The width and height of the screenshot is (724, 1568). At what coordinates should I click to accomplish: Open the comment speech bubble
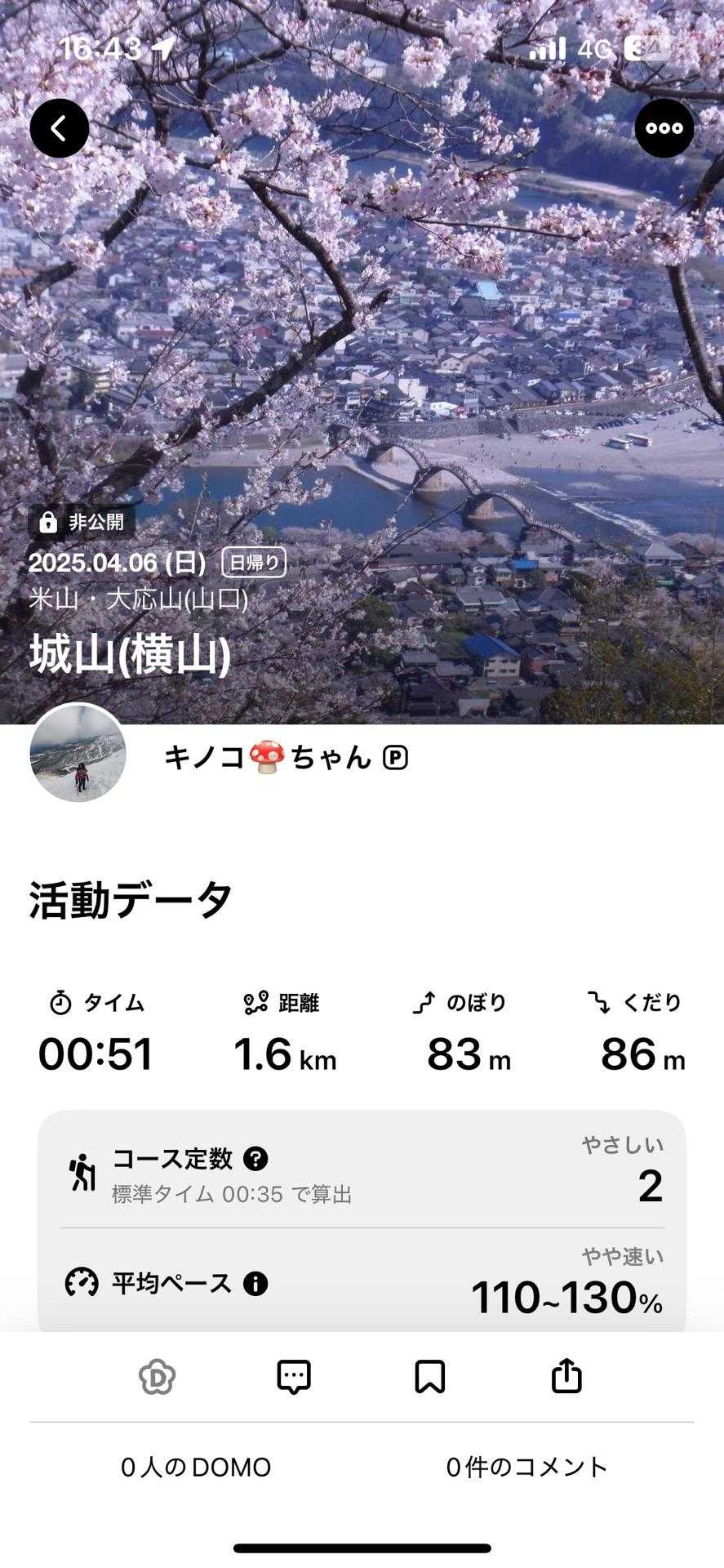[x=294, y=1377]
